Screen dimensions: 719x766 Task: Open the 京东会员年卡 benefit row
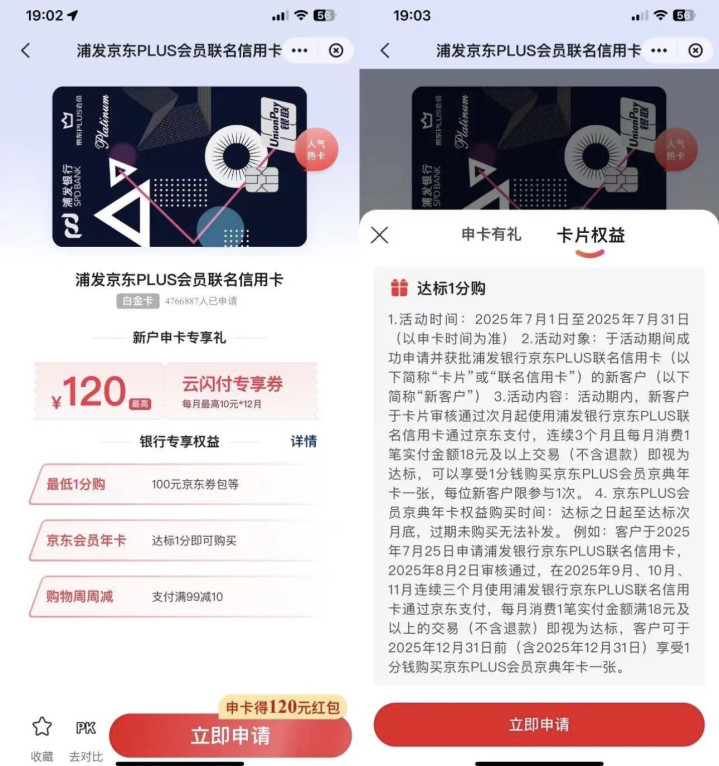point(173,540)
